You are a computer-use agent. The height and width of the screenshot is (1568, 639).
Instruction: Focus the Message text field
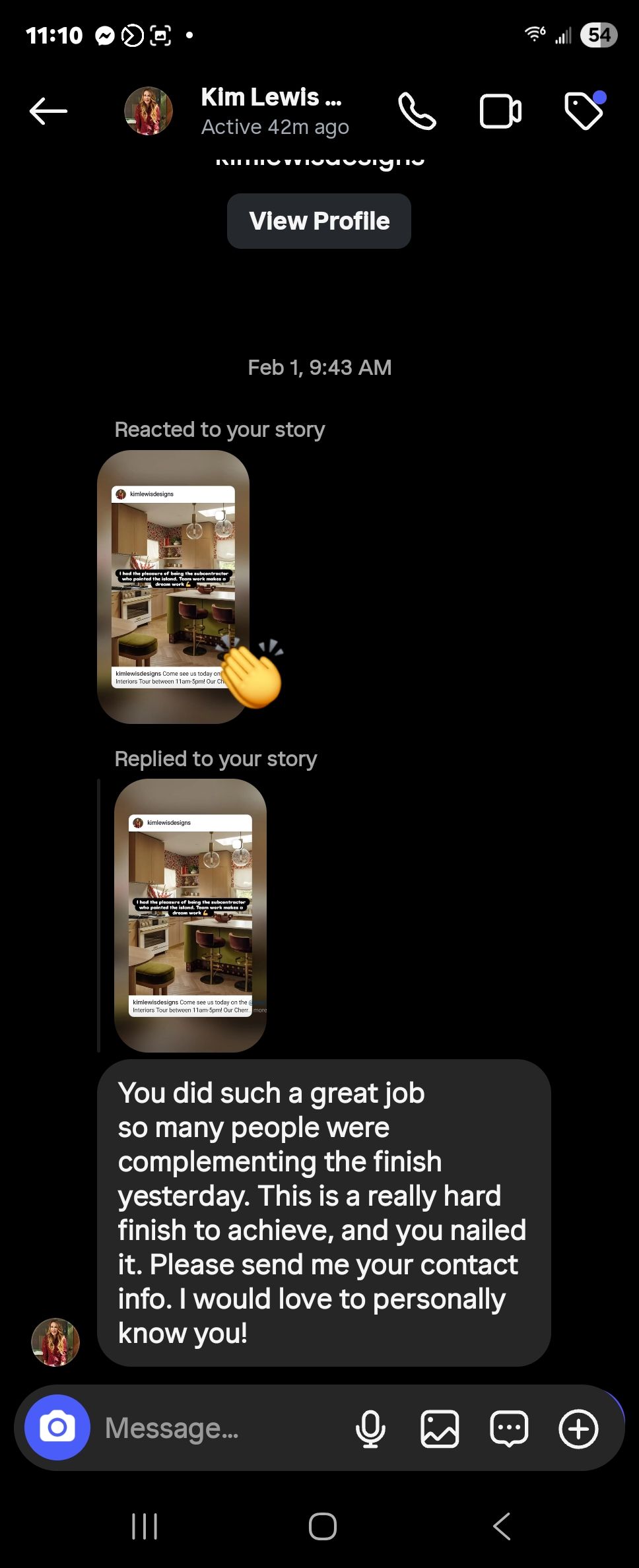(218, 1428)
